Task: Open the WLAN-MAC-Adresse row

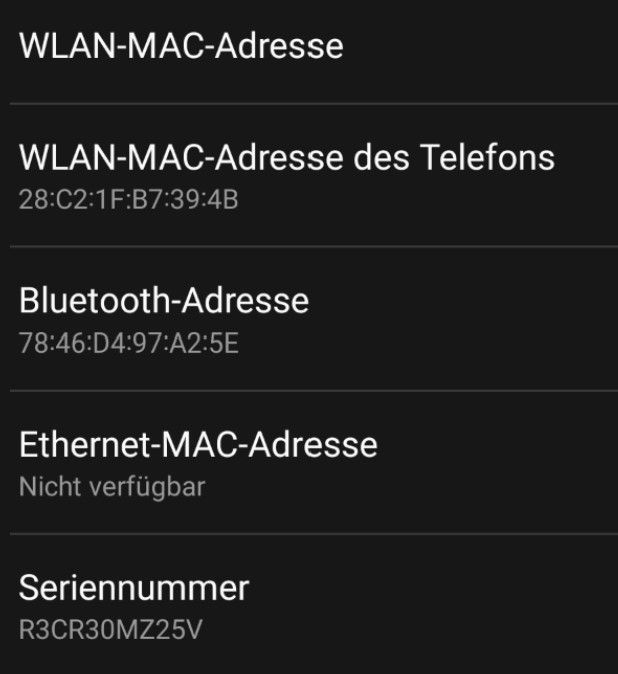Action: [x=309, y=48]
